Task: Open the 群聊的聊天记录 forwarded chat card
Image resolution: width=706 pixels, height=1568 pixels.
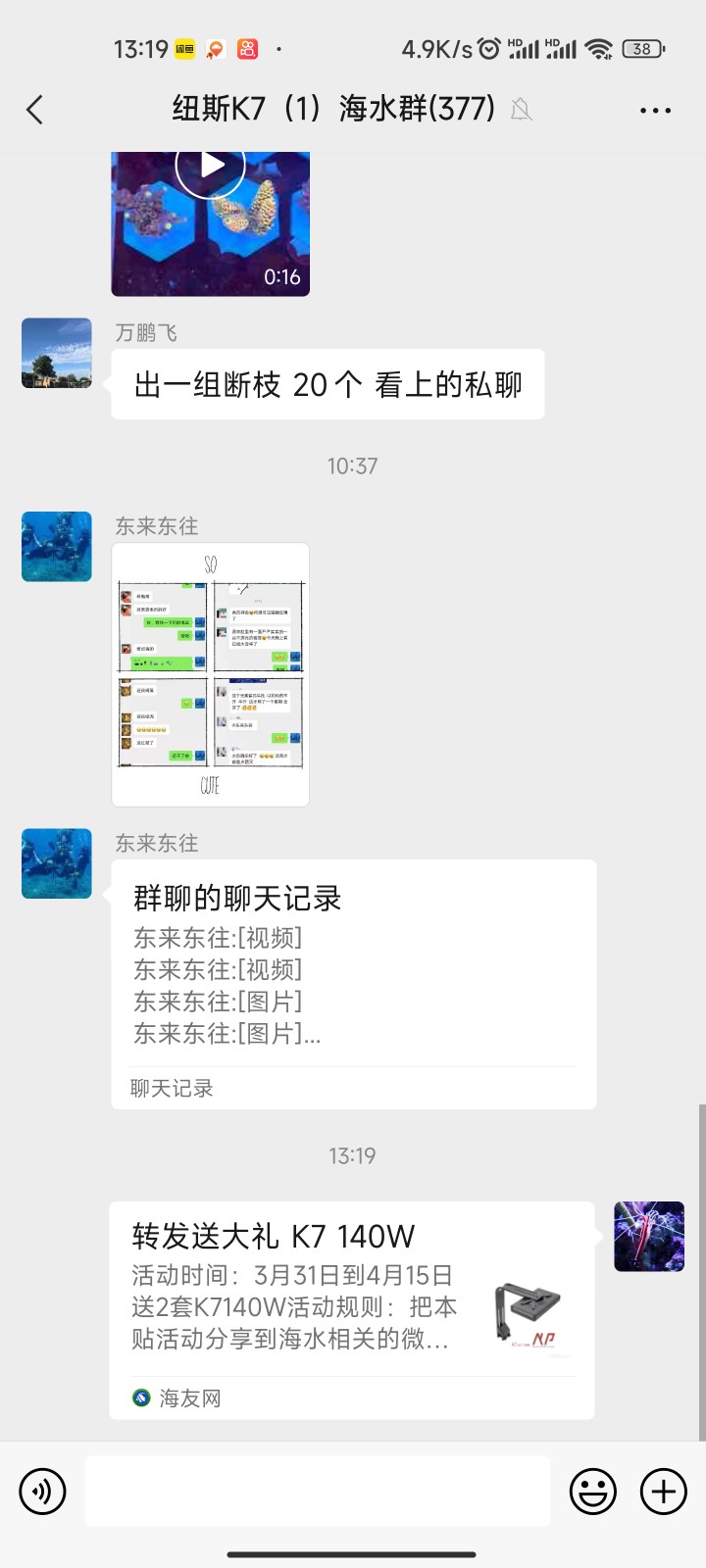Action: tap(353, 983)
